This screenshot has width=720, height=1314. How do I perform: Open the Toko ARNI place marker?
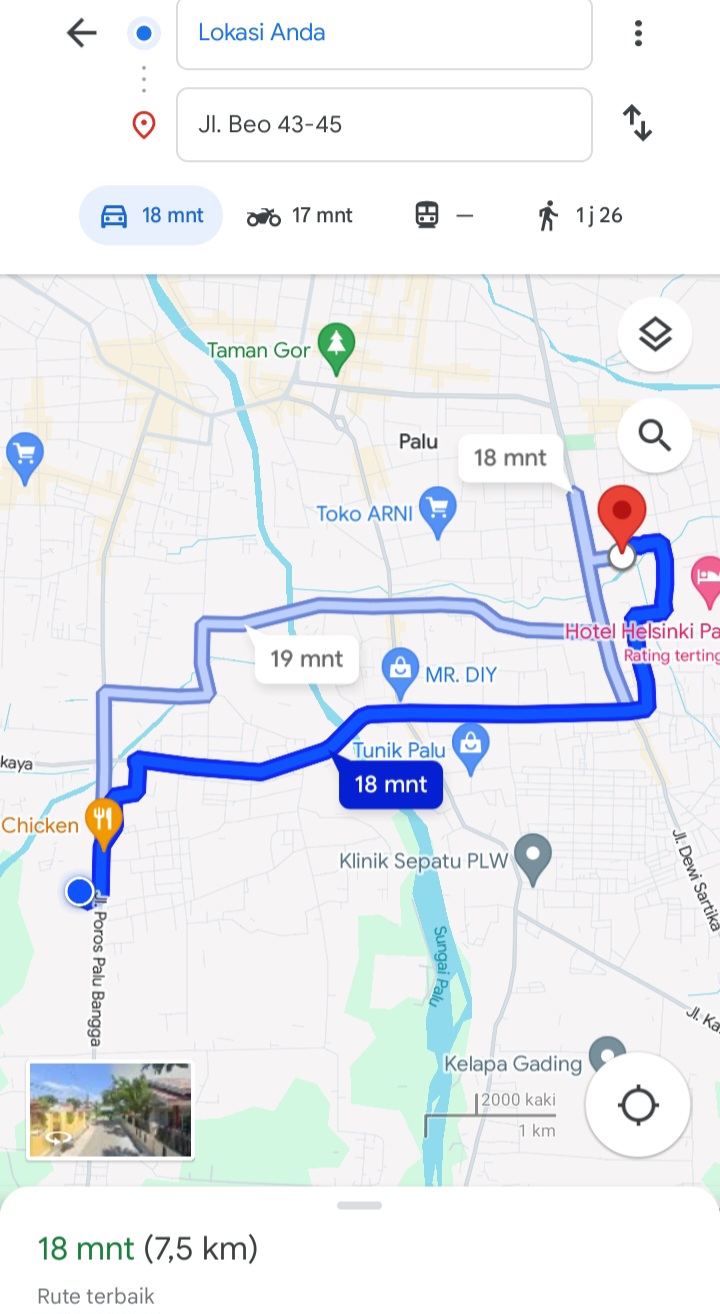[x=436, y=511]
